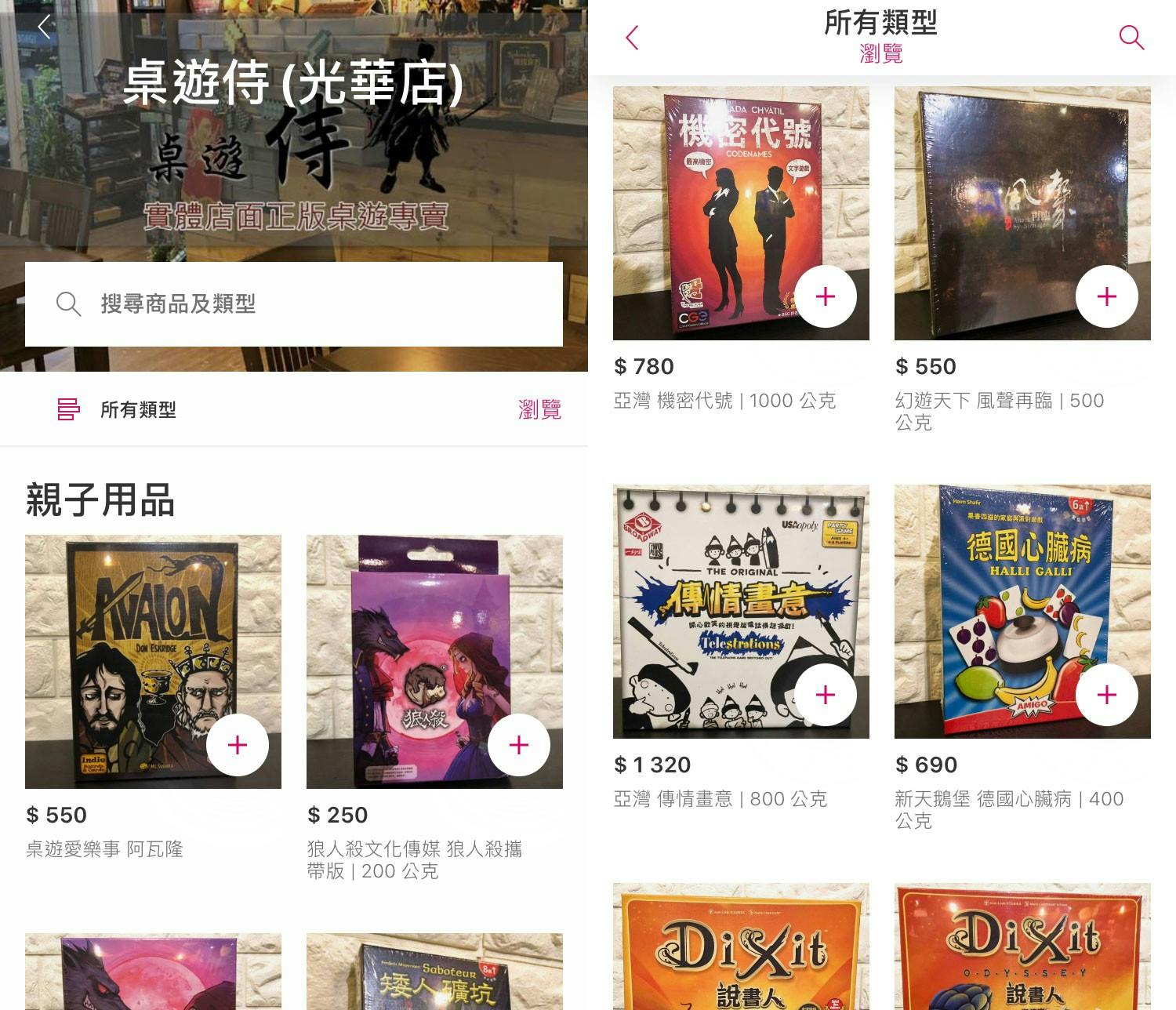Go back from the 所有類型 browse list

tap(632, 37)
